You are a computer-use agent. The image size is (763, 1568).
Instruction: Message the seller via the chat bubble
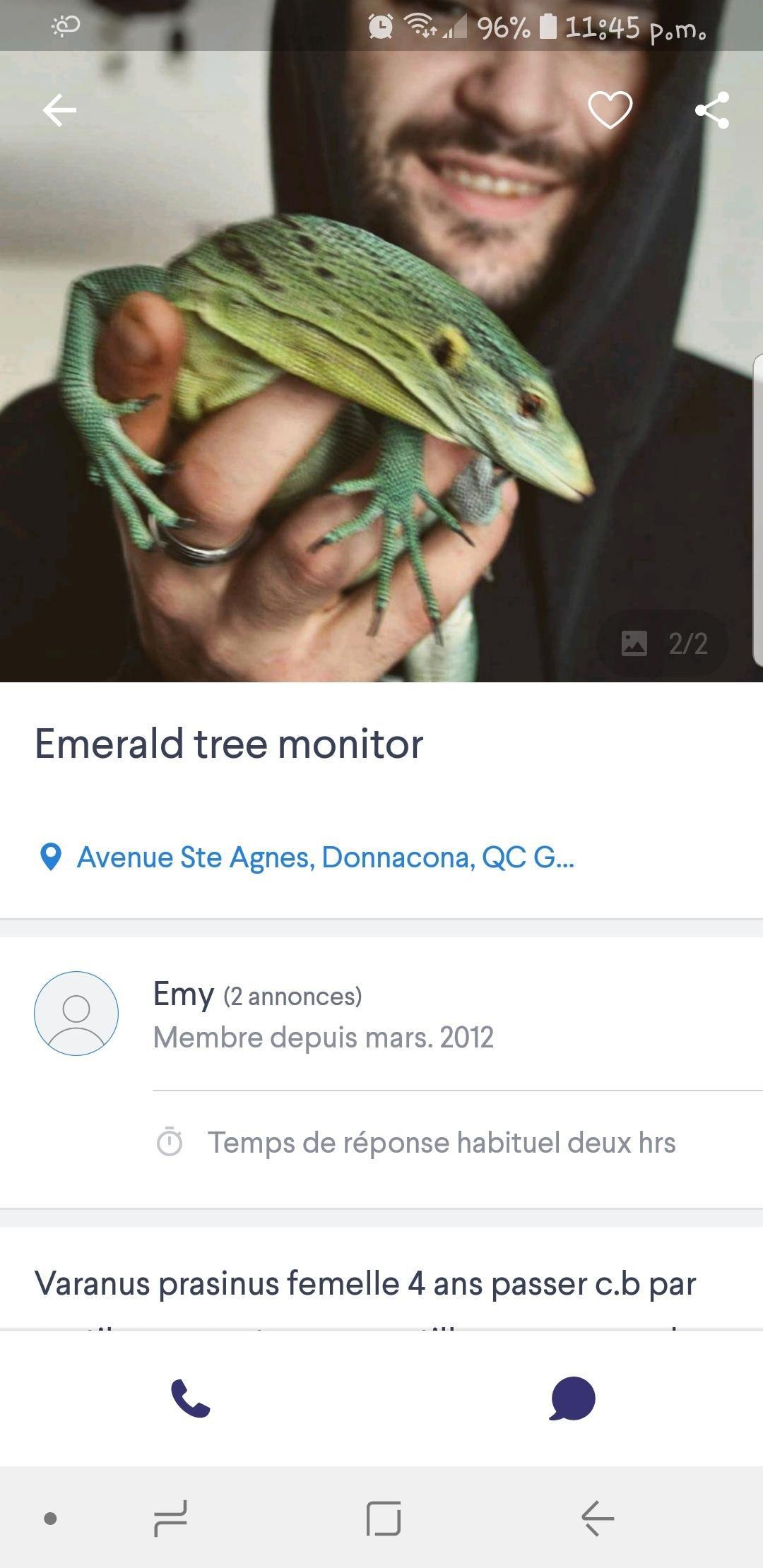point(572,1398)
